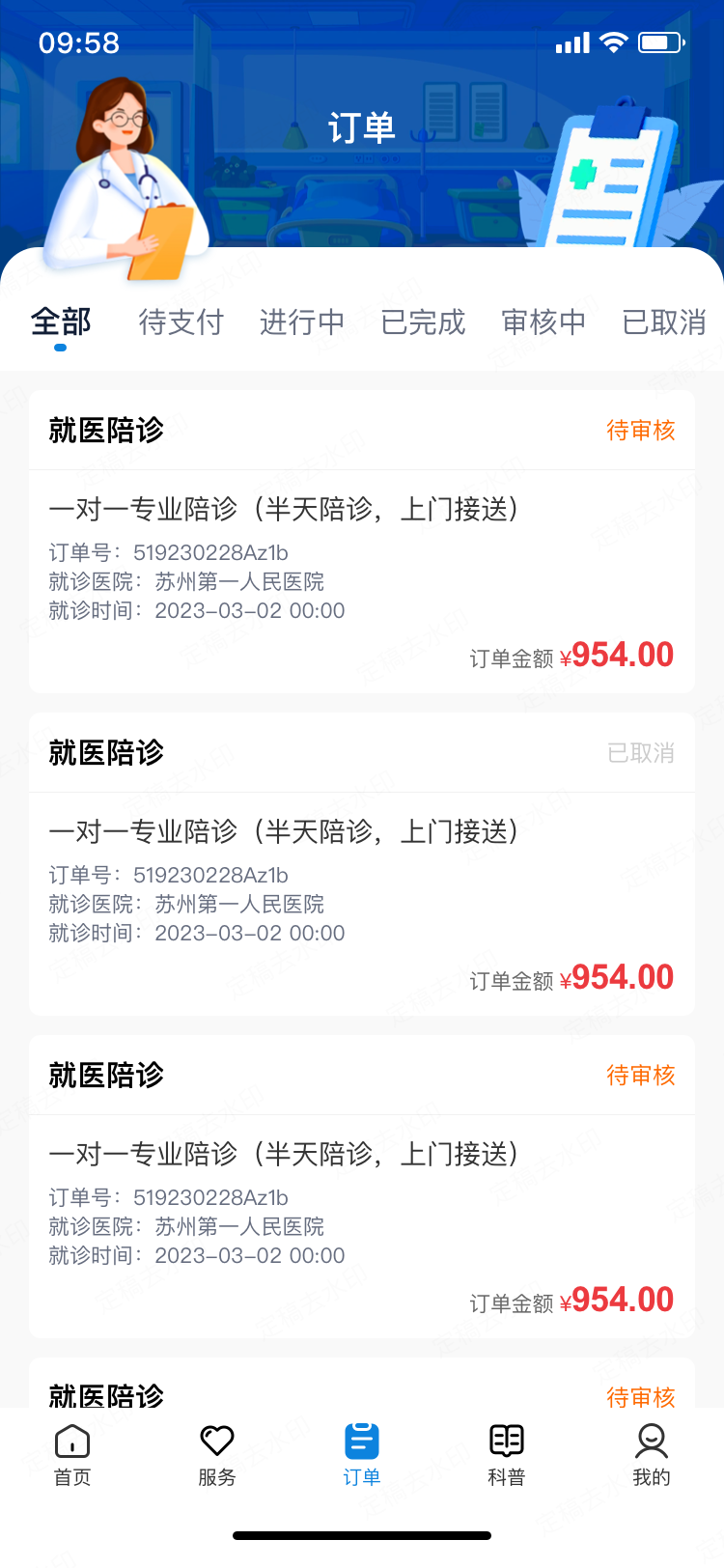This screenshot has height=1568, width=724.
Task: Filter orders by 已取消 tab
Action: point(664,322)
